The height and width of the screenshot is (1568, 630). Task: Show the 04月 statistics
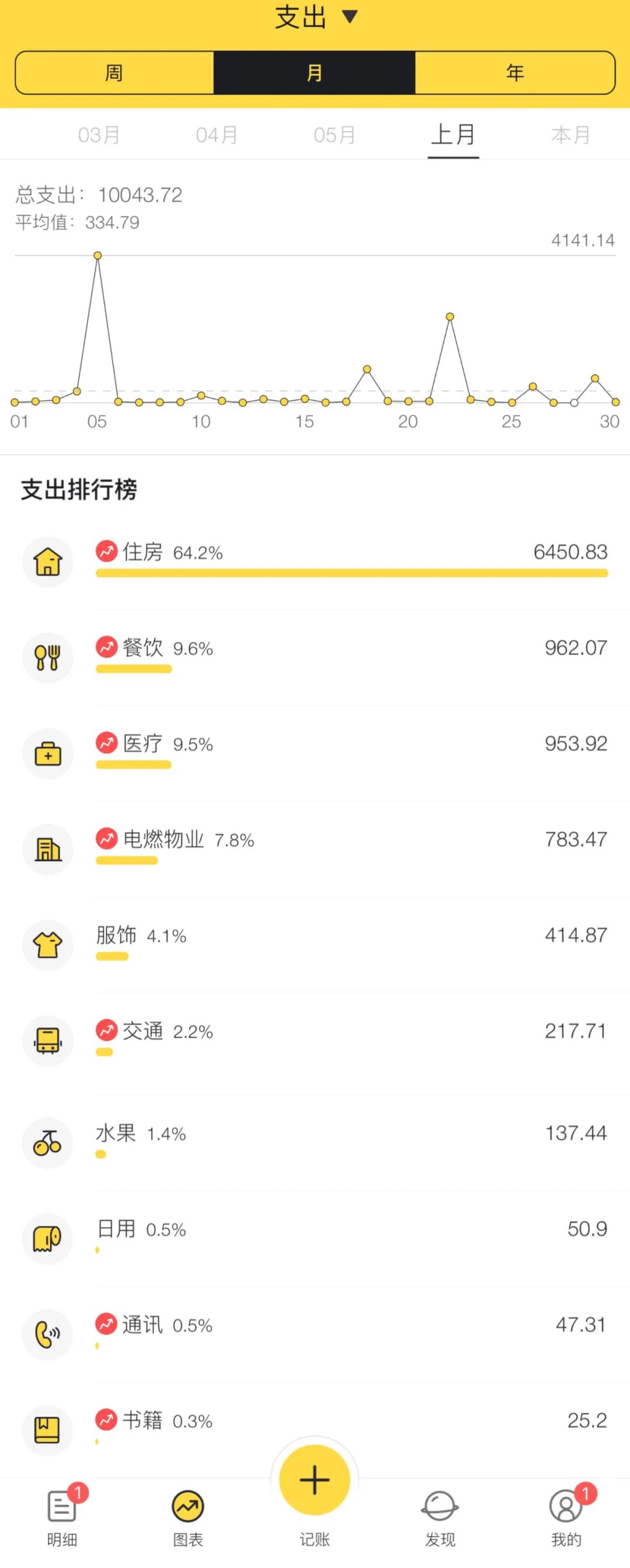[216, 135]
